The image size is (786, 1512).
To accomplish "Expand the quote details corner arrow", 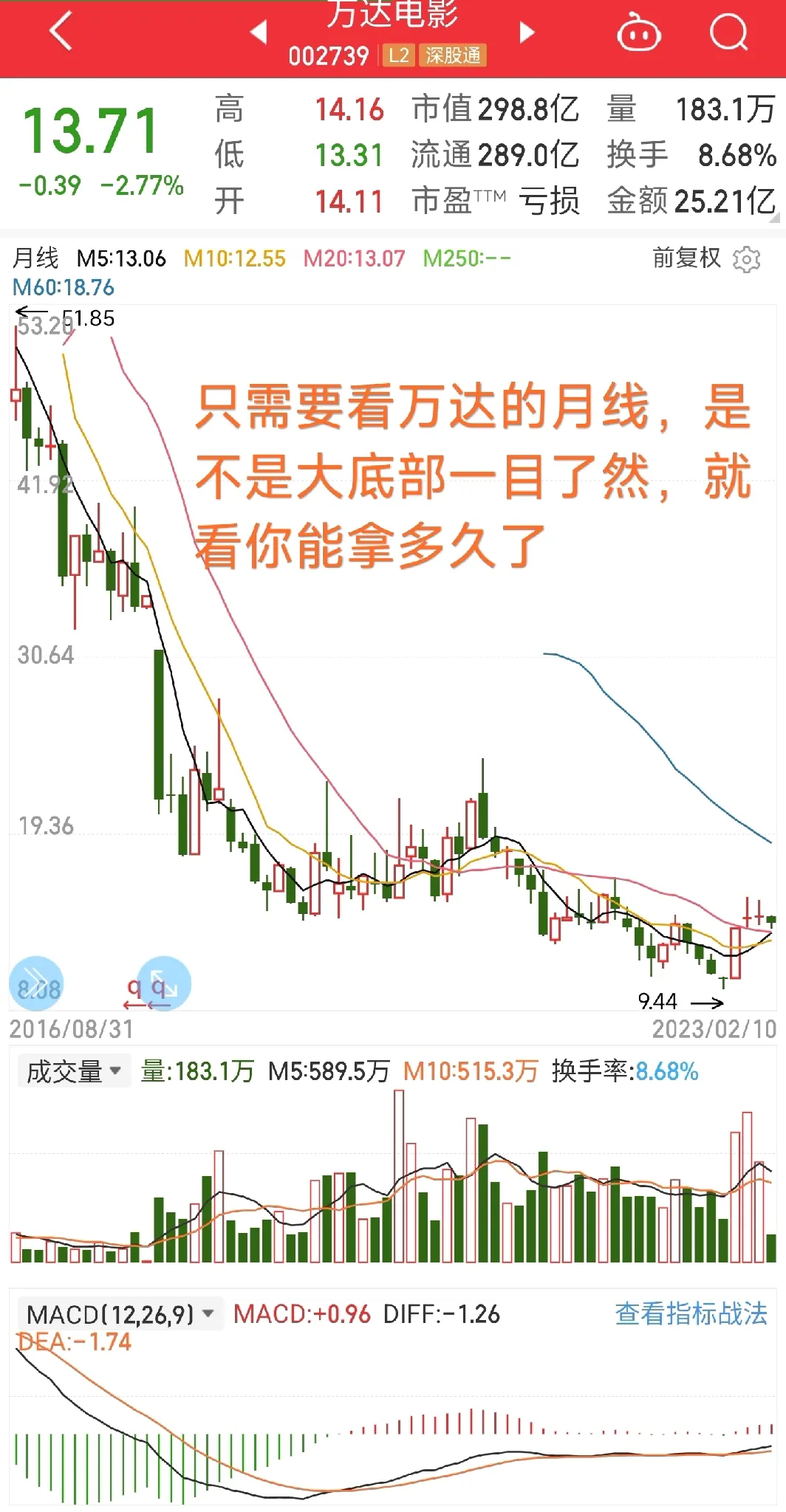I will (x=774, y=218).
